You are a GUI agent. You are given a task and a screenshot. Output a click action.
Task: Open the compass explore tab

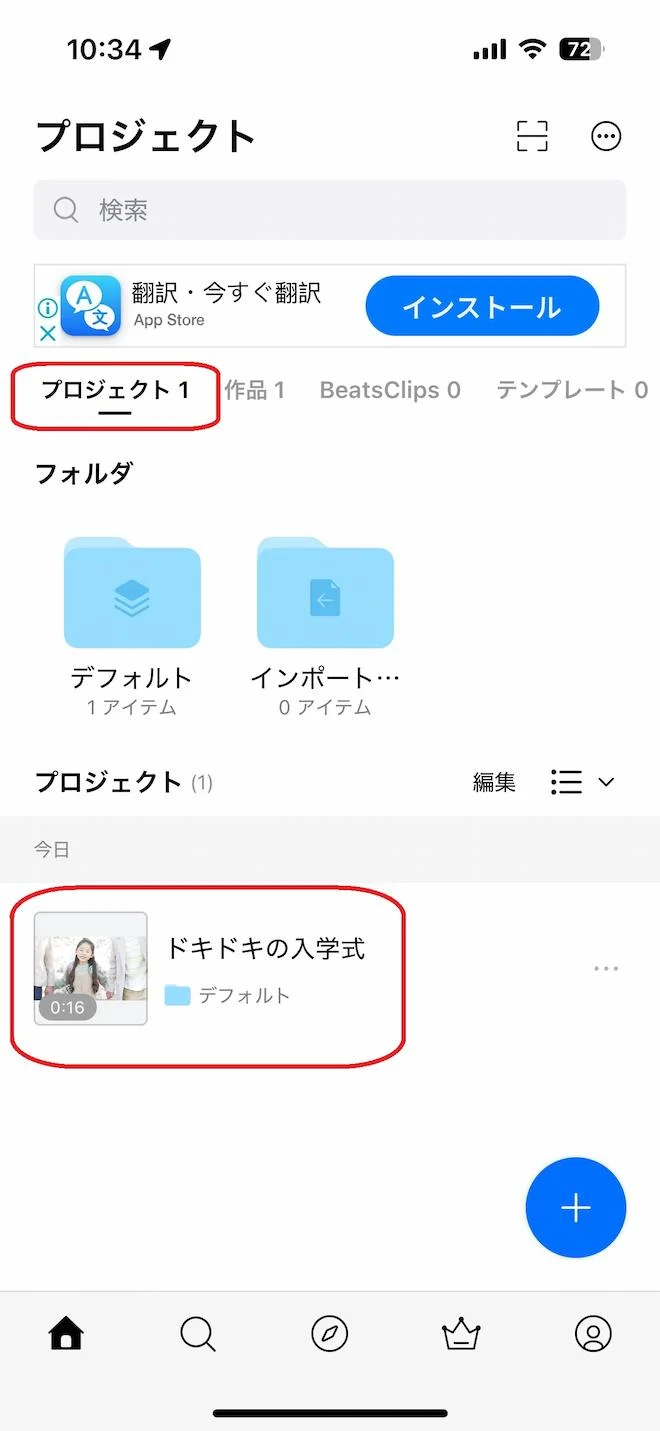[x=330, y=1333]
